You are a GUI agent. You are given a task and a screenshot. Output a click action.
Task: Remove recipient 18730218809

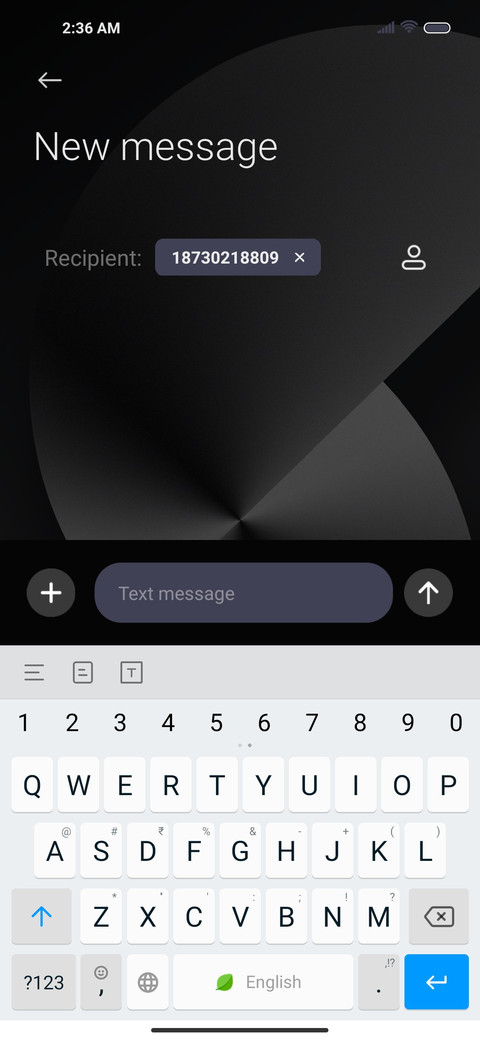coord(300,257)
